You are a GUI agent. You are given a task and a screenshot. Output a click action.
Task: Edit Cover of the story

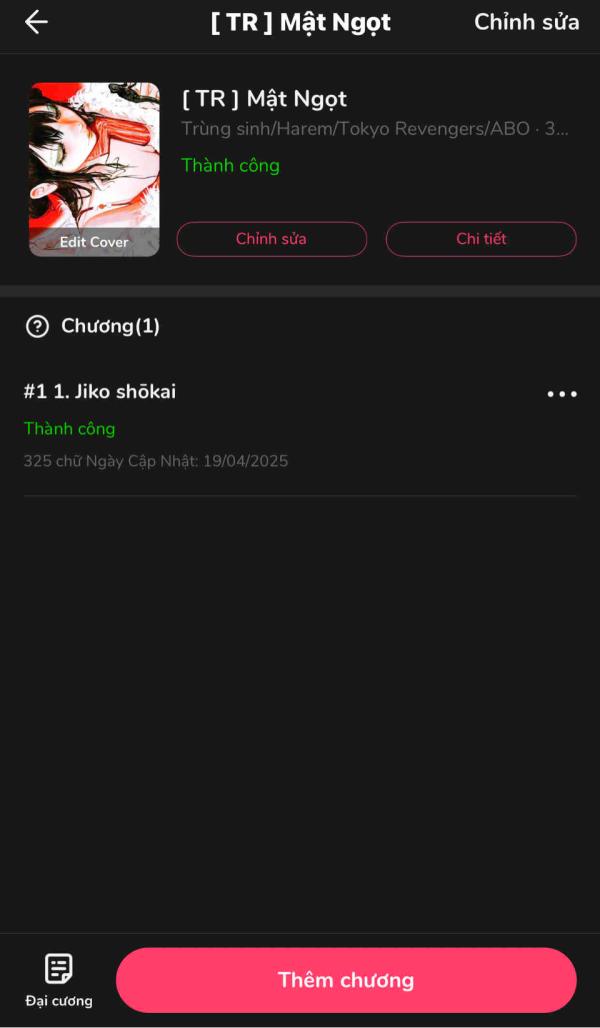click(94, 241)
